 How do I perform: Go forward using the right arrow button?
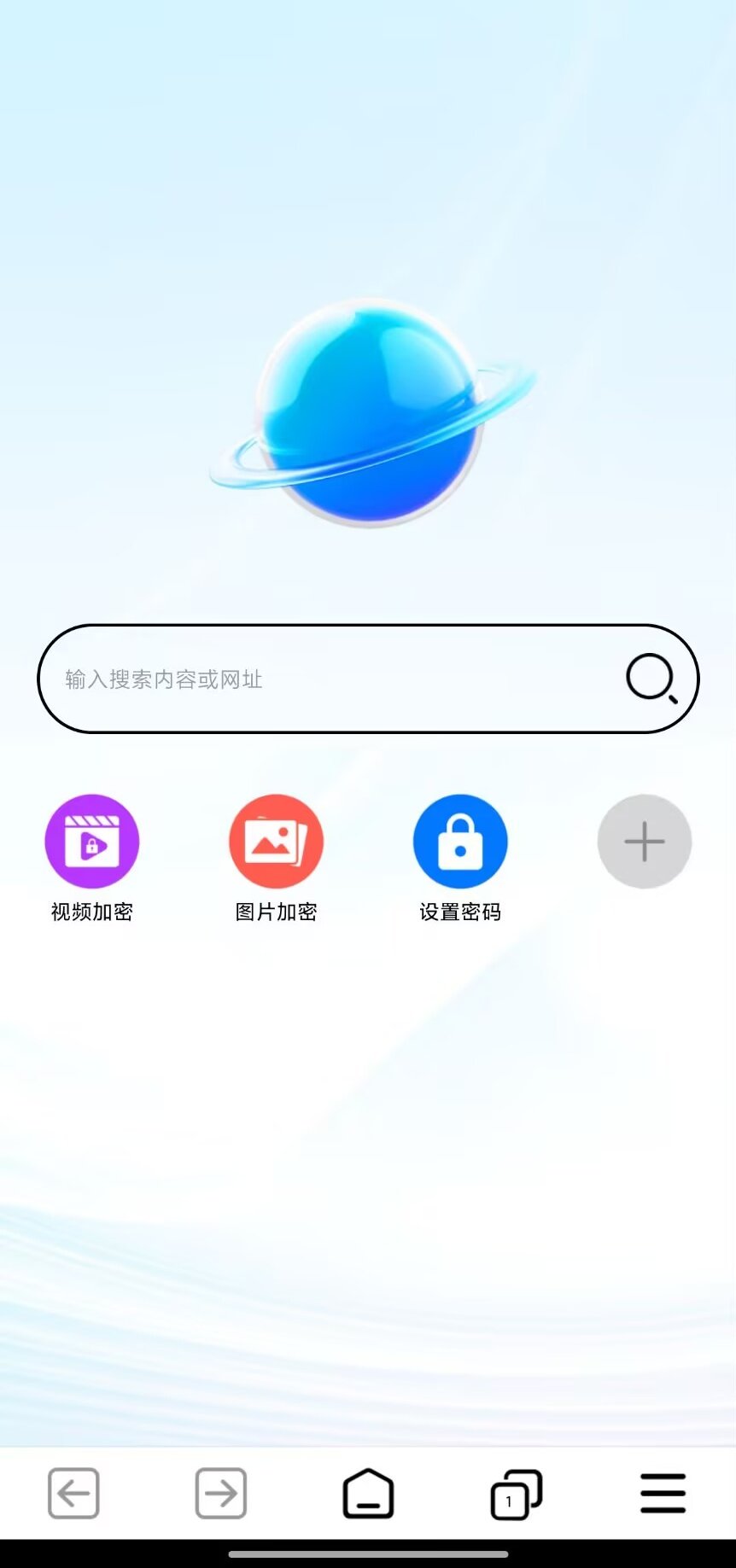pos(221,1494)
